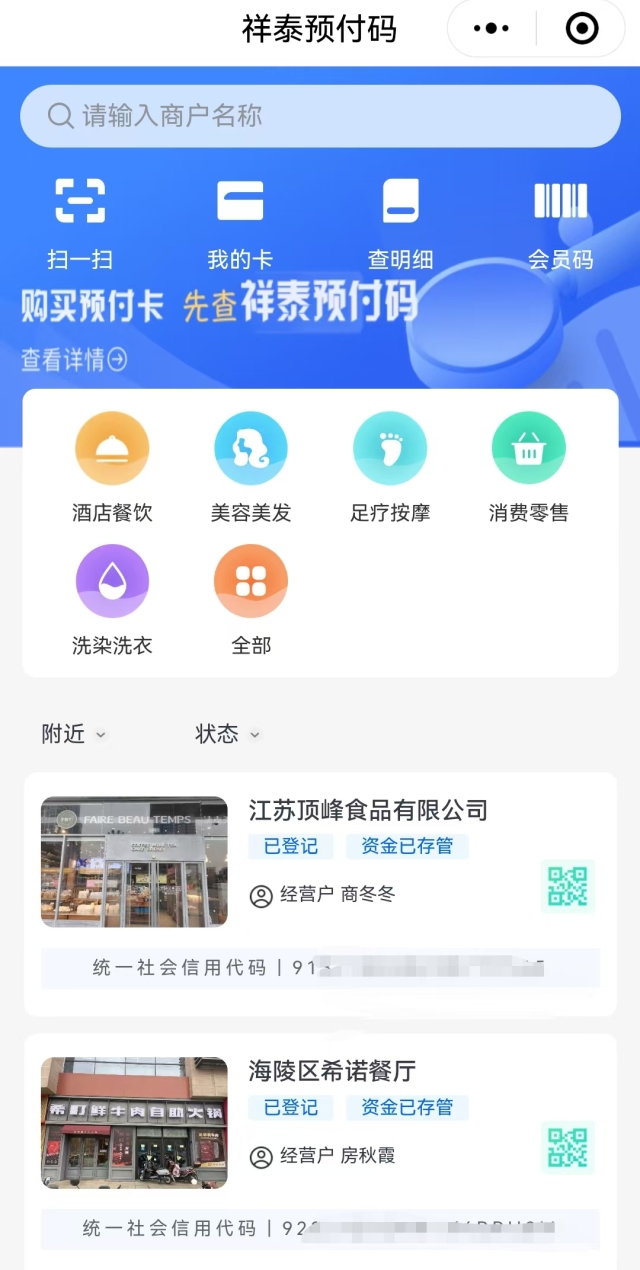Open the mini program more-options menu
Image resolution: width=640 pixels, height=1270 pixels.
click(x=491, y=29)
